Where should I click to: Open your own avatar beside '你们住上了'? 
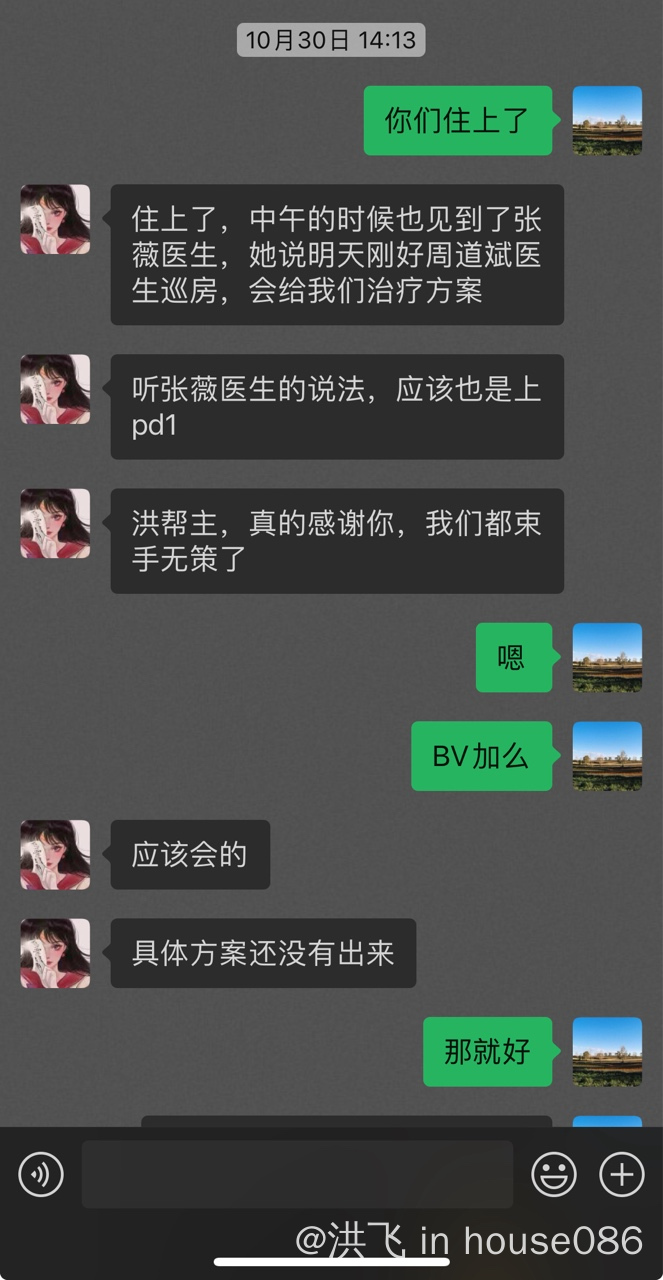coord(607,120)
